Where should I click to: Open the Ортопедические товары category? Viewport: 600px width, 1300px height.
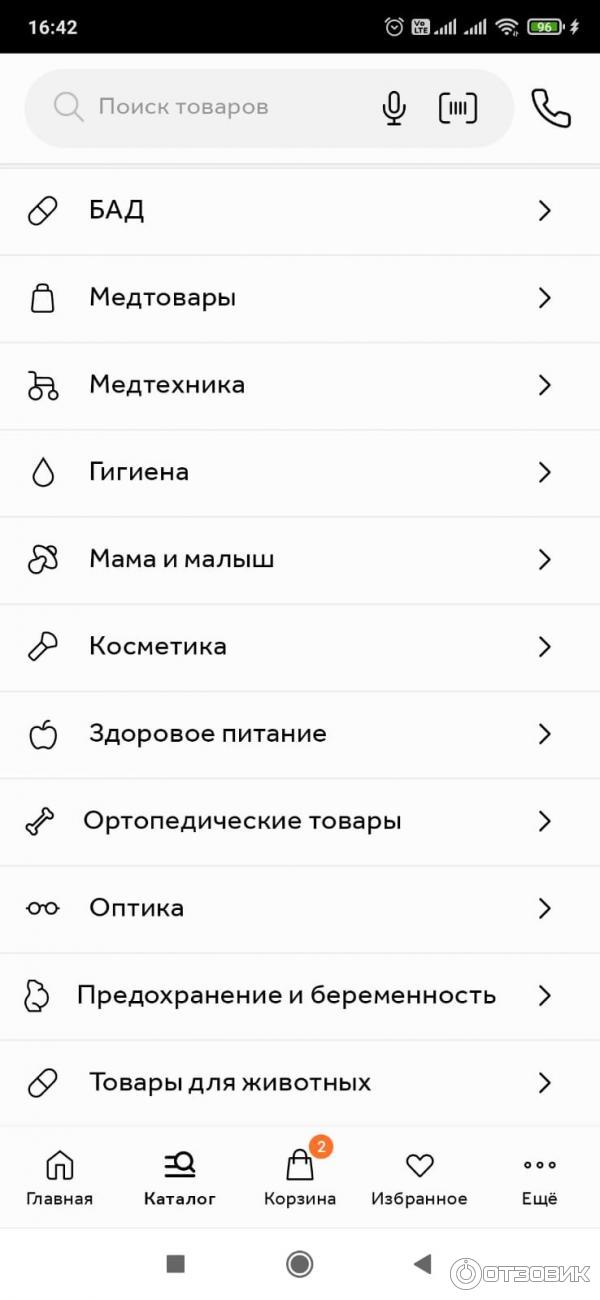tap(300, 821)
